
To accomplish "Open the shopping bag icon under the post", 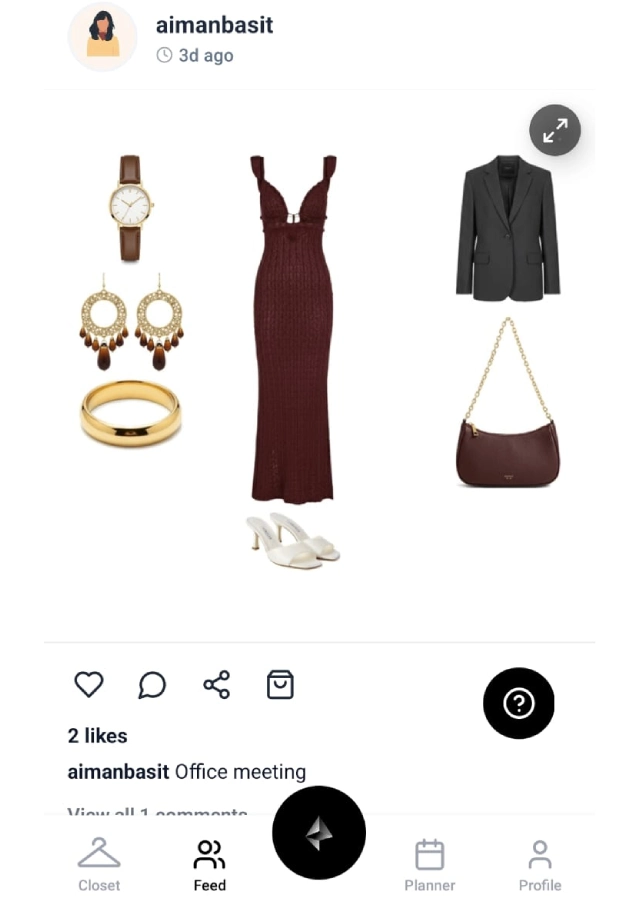I will click(x=280, y=684).
